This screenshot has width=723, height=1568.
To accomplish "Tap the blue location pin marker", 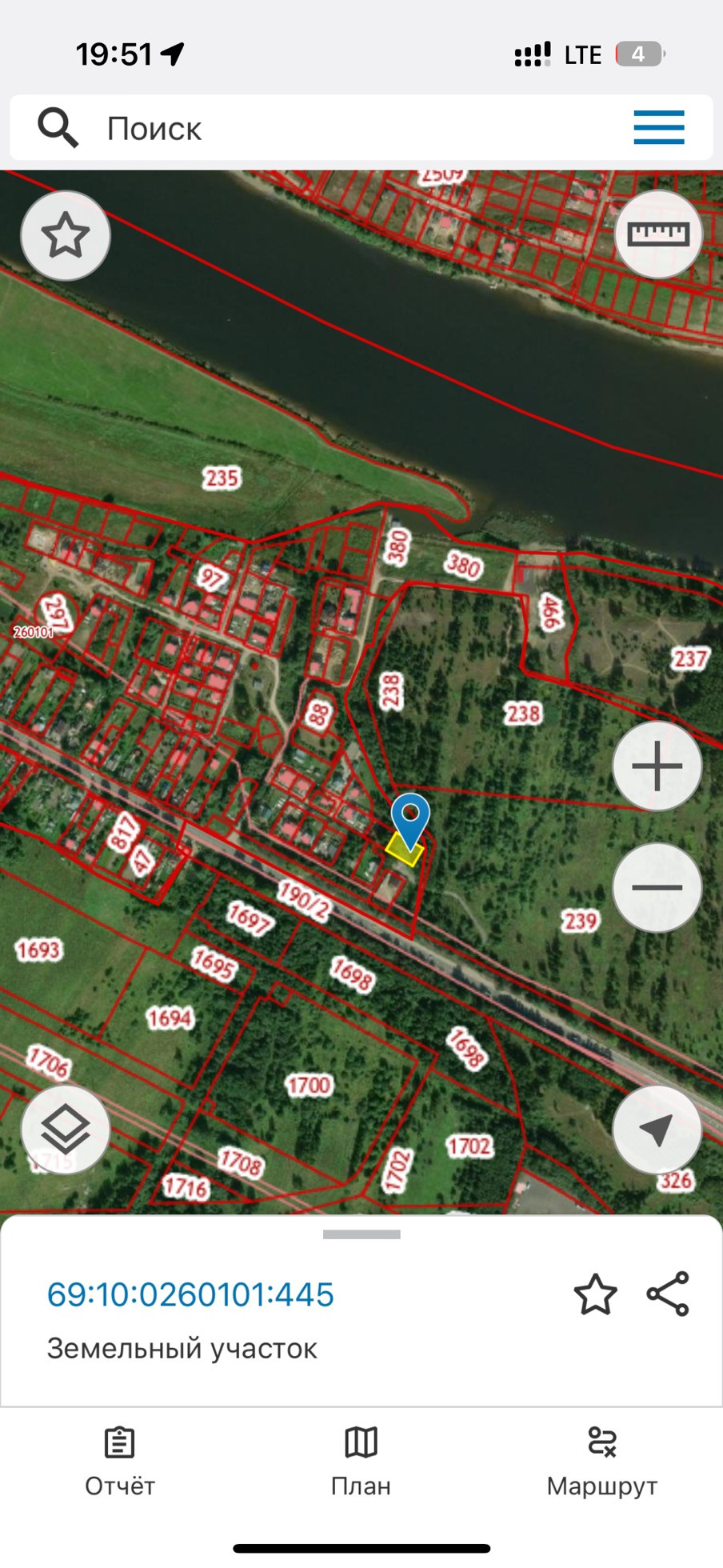I will point(410,818).
